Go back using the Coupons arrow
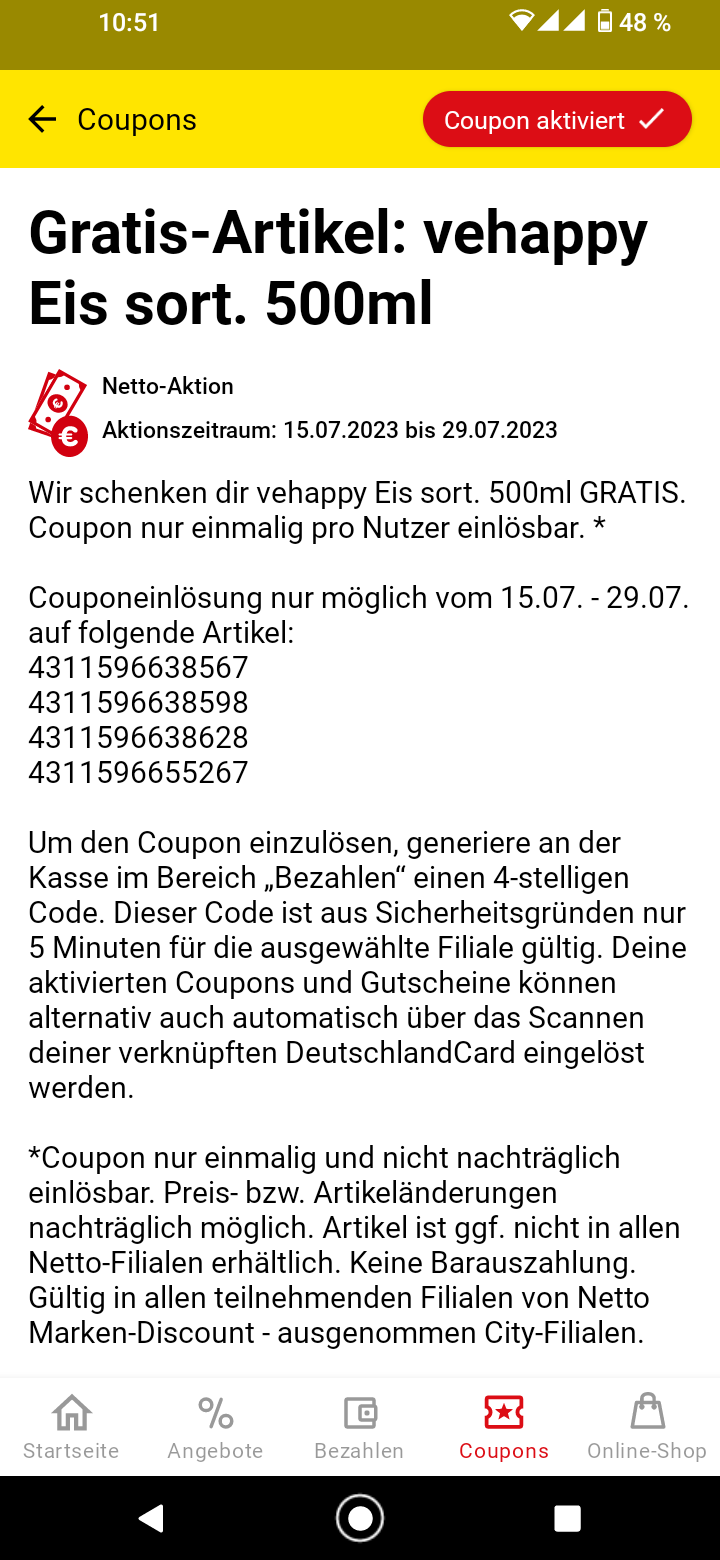The width and height of the screenshot is (720, 1560). 42,120
